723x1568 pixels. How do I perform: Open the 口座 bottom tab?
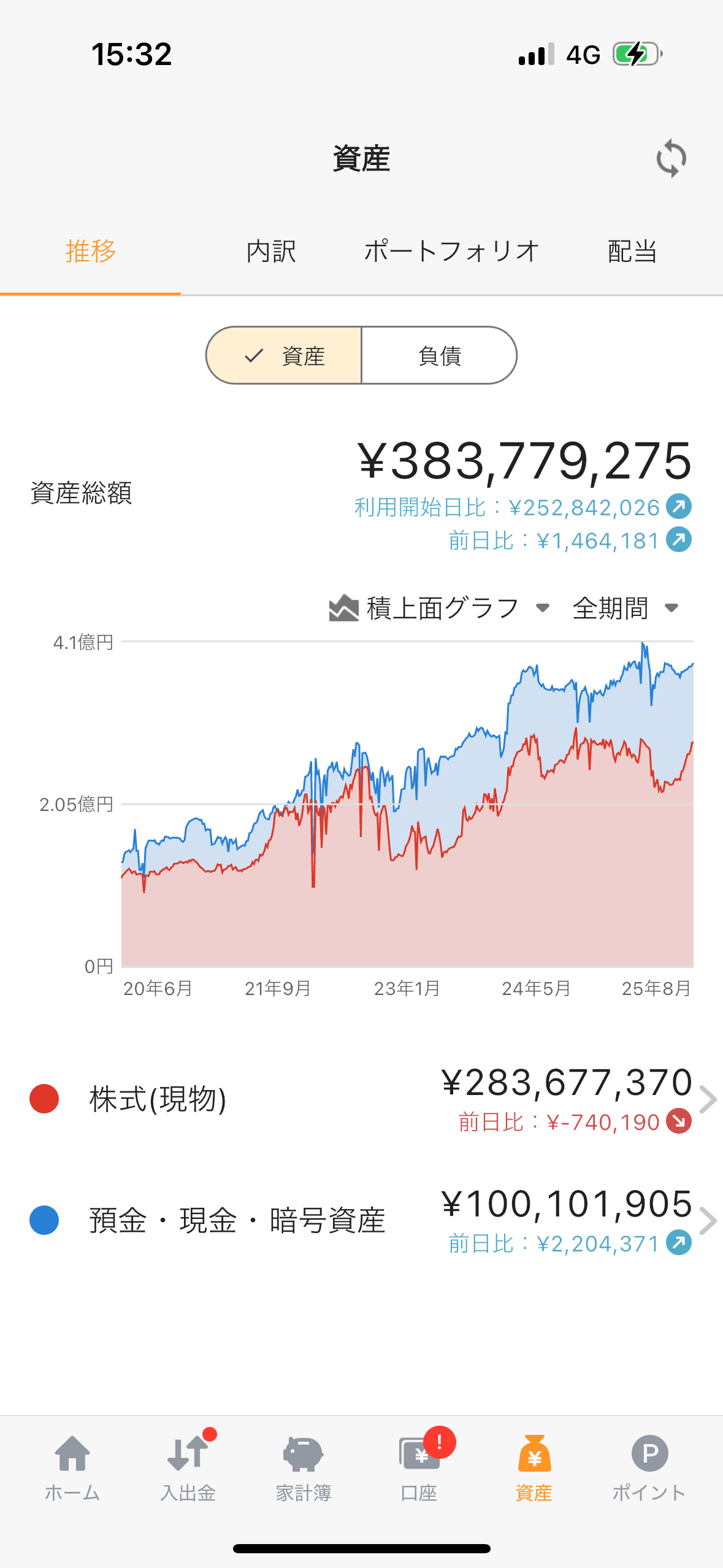click(419, 1467)
